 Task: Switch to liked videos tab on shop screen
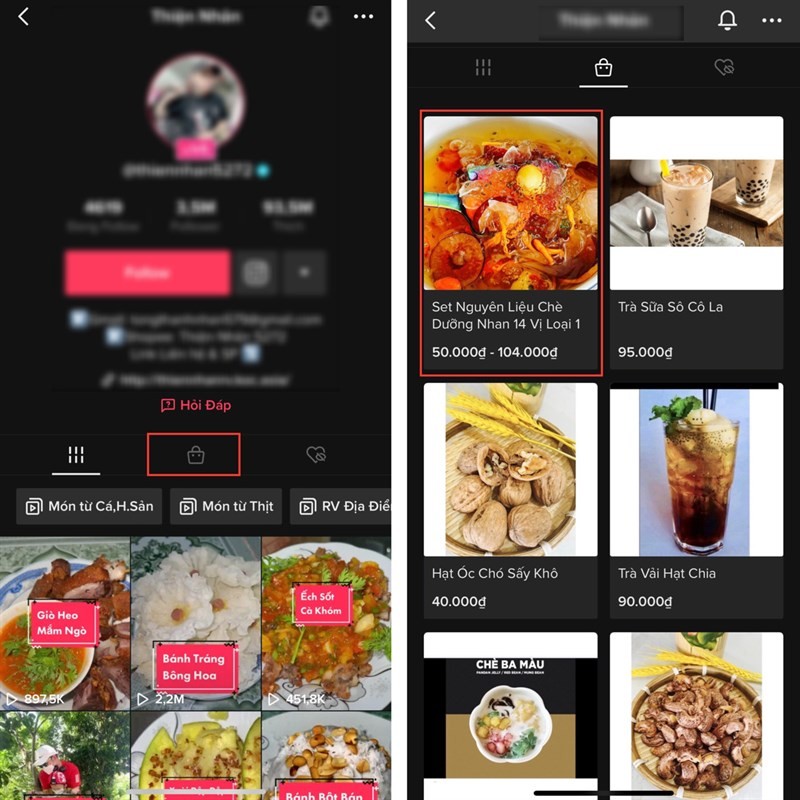pos(724,68)
